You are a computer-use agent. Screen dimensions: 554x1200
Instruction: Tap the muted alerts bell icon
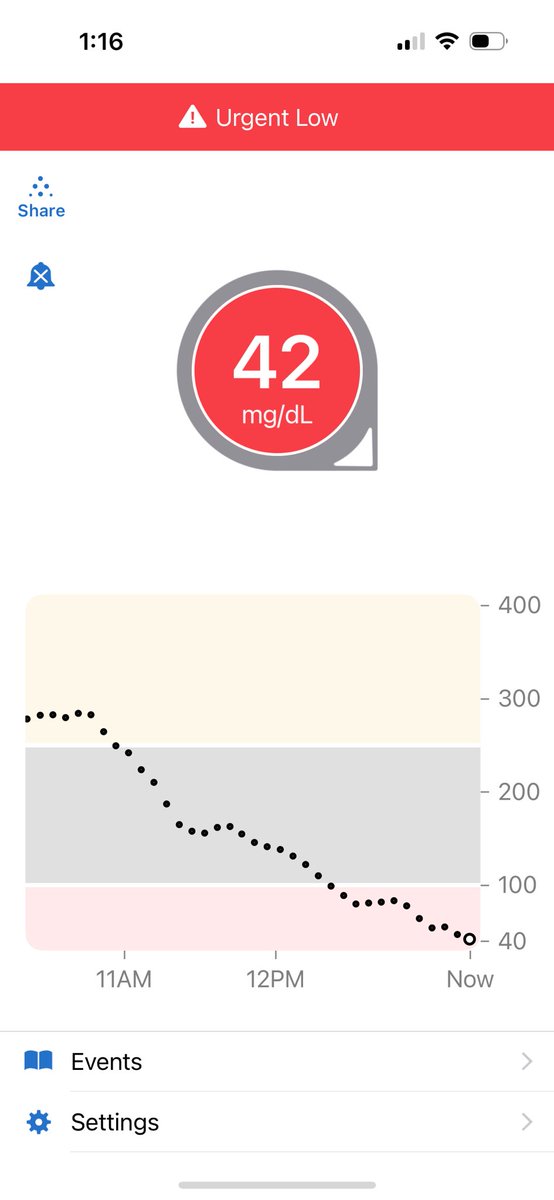tap(40, 276)
